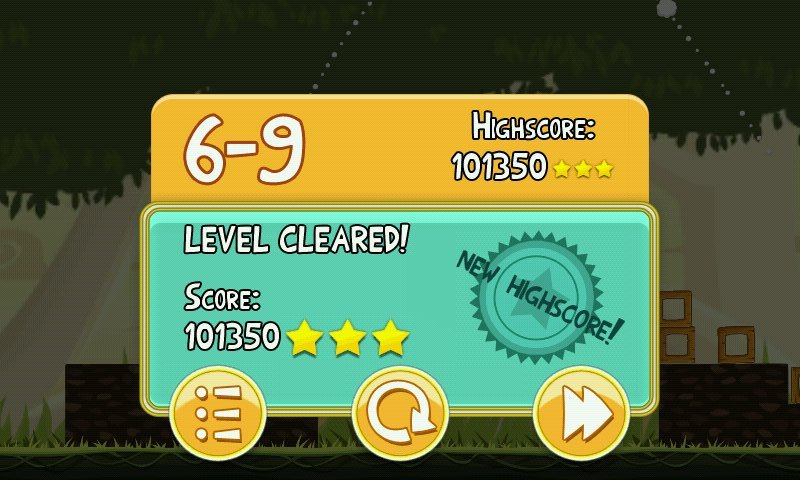Screen dimensions: 800x480
Task: Advance to the next level
Action: click(x=581, y=413)
